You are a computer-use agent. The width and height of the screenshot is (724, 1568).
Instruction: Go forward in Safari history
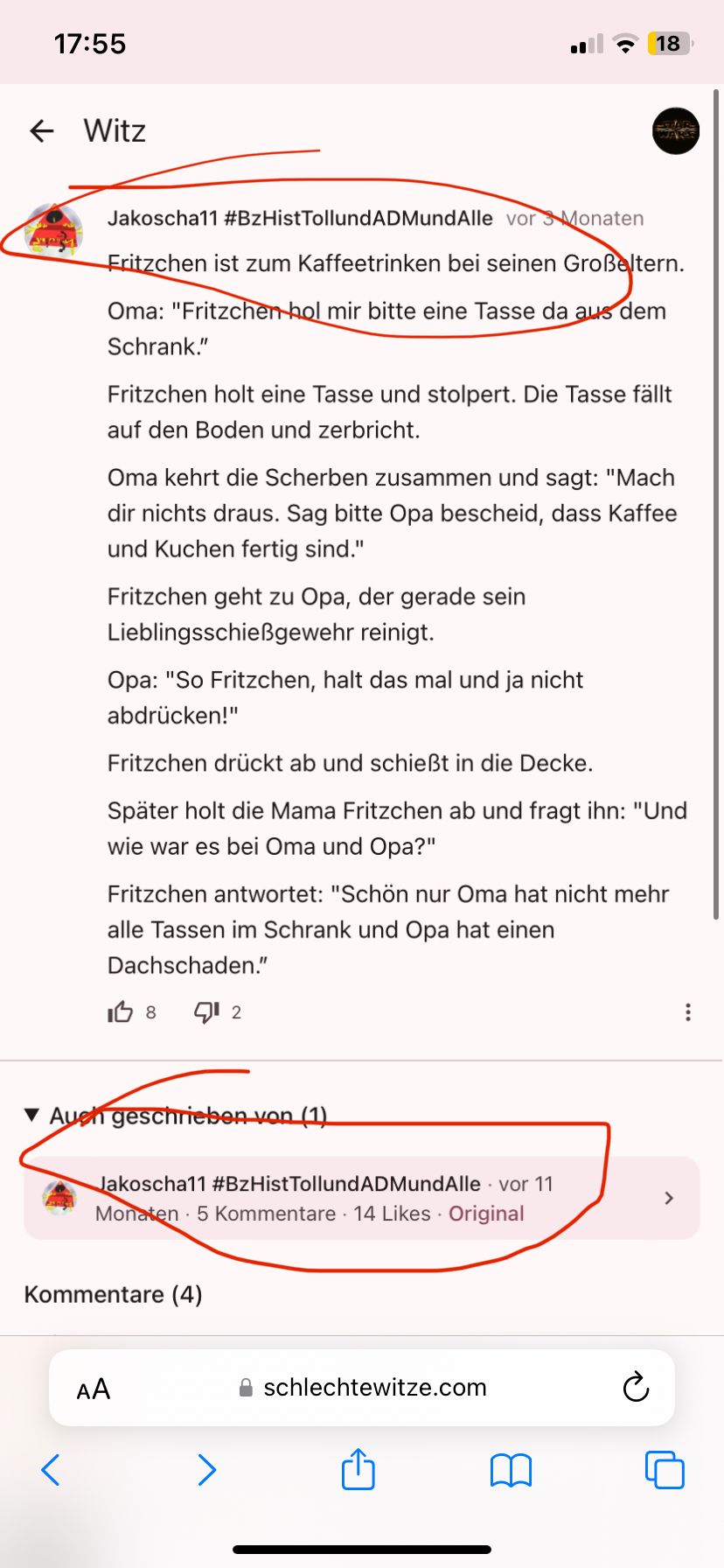click(x=206, y=1470)
